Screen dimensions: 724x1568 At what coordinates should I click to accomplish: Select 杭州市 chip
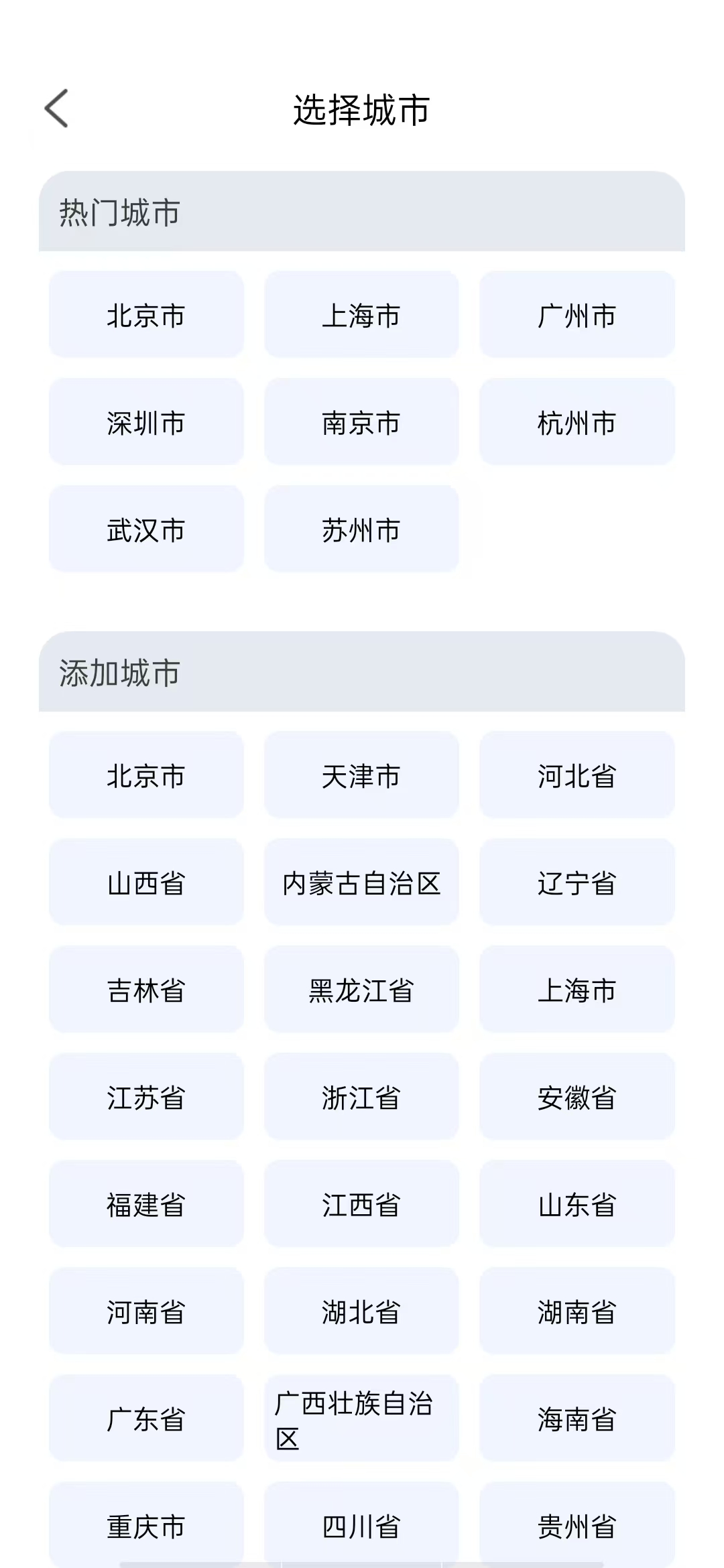577,422
